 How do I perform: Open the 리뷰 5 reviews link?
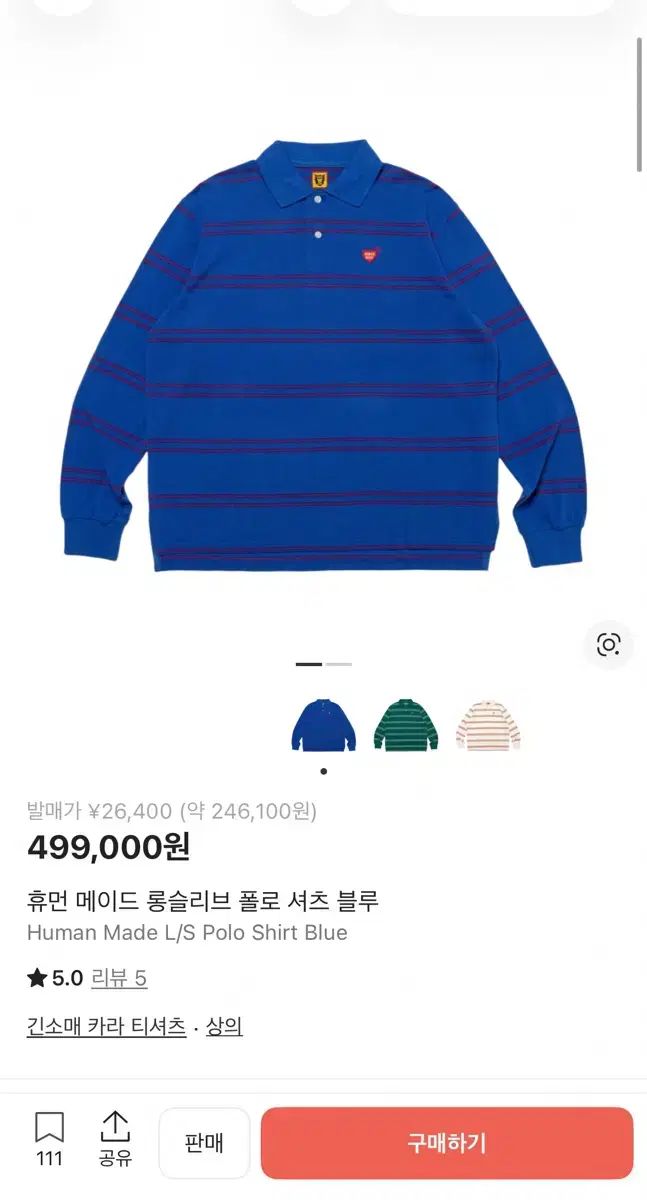point(119,978)
